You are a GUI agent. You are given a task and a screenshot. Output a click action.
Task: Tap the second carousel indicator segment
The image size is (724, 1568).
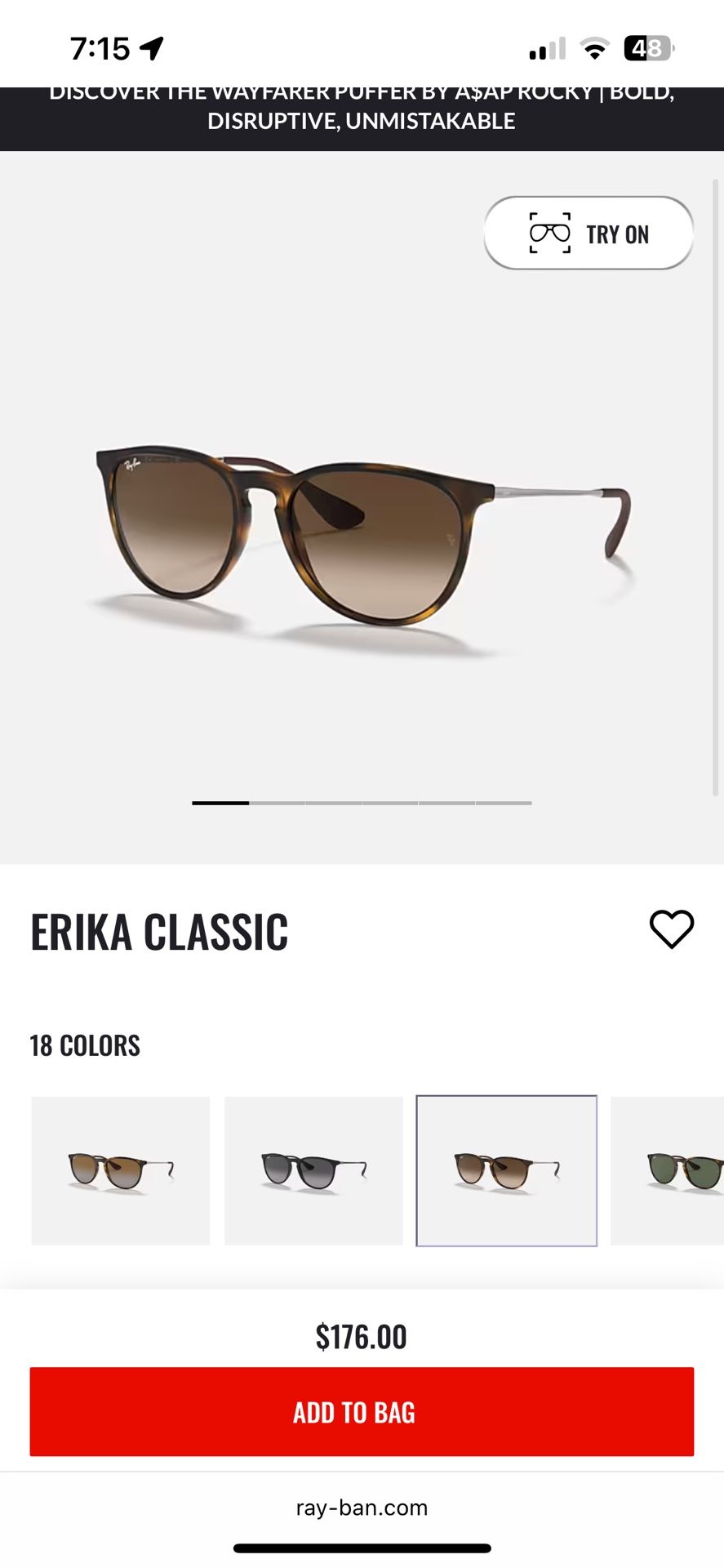[x=277, y=803]
